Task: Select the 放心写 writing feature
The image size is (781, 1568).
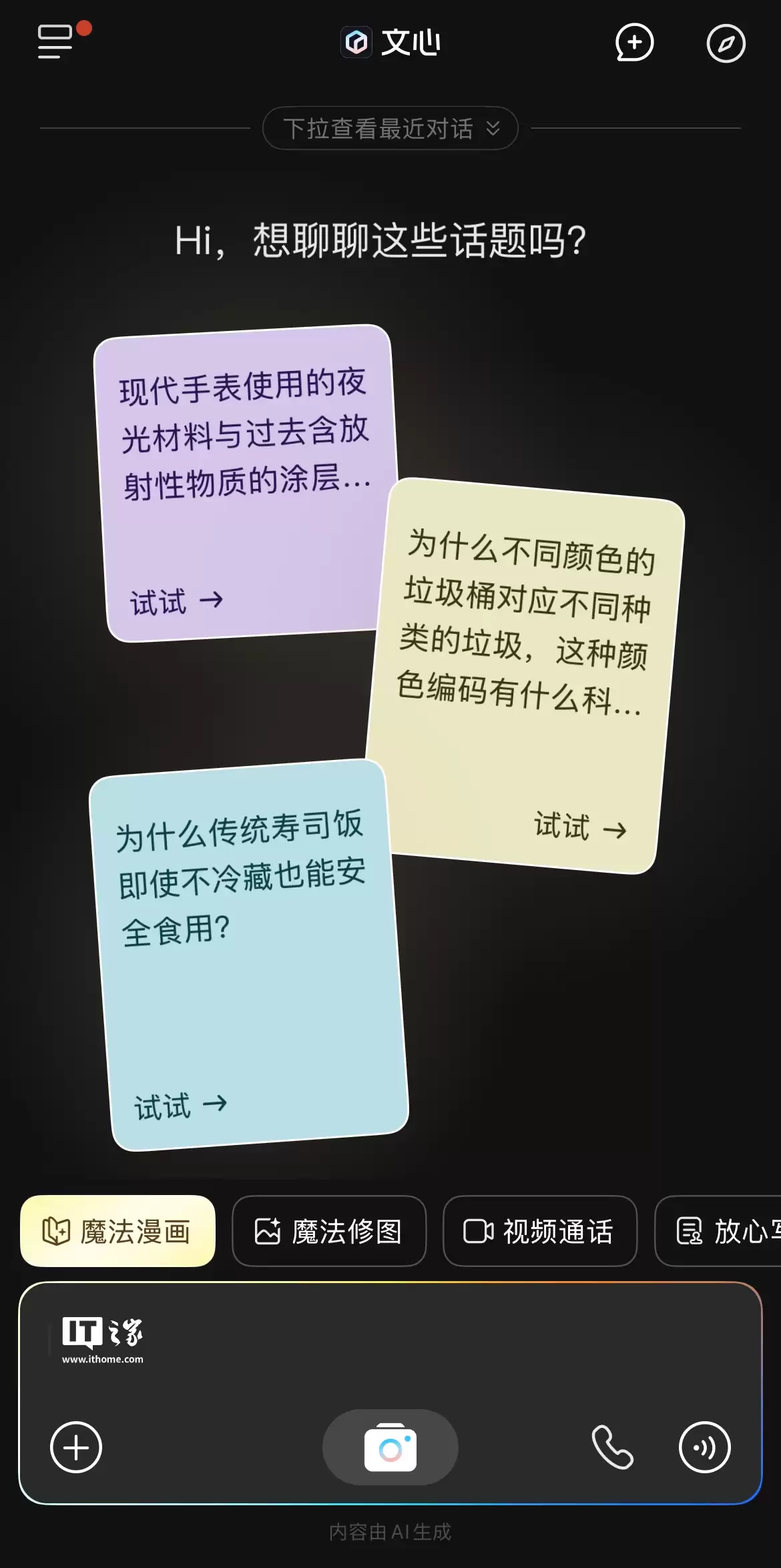Action: coord(728,1231)
